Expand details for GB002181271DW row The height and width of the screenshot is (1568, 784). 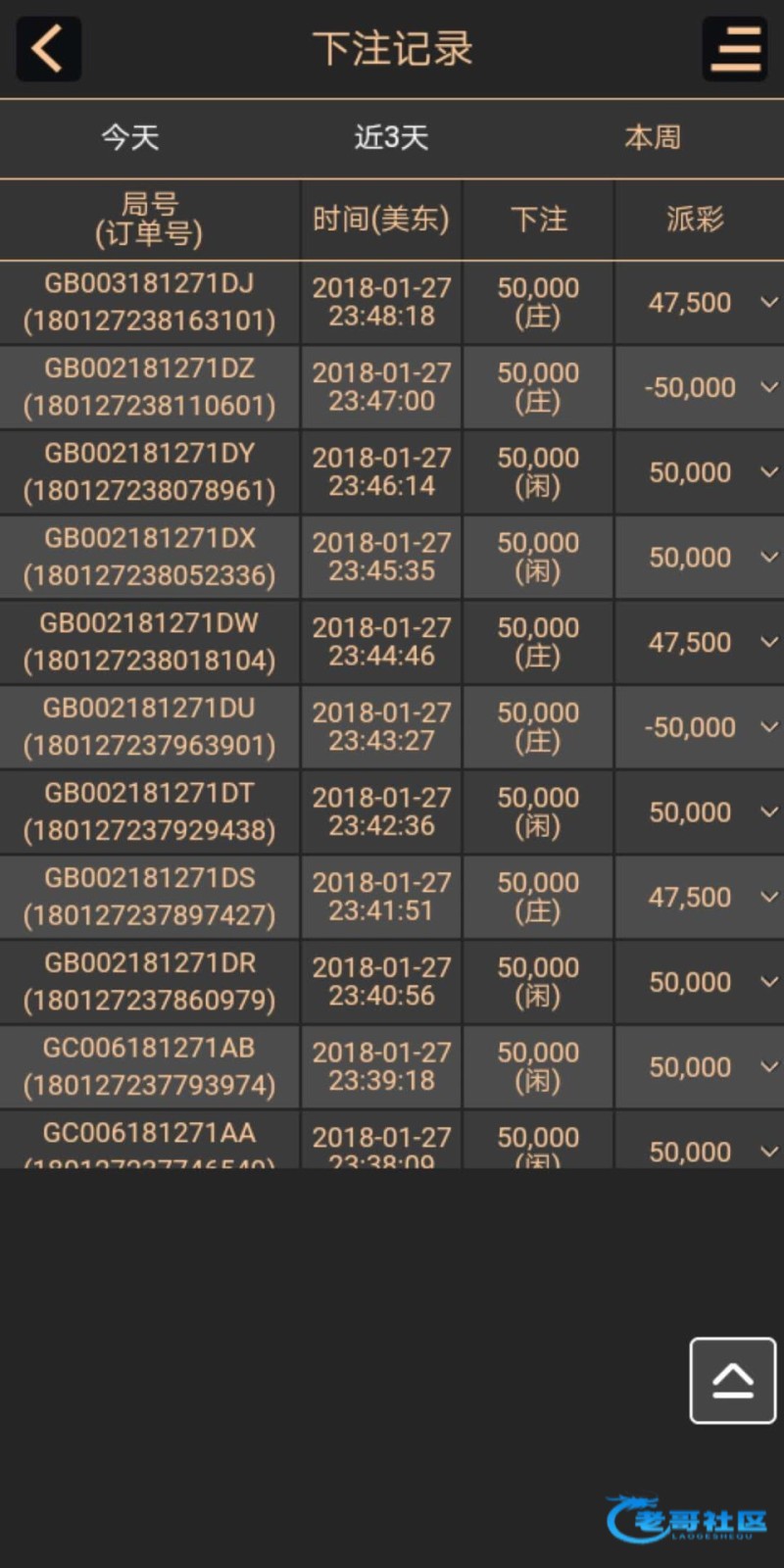pyautogui.click(x=769, y=642)
